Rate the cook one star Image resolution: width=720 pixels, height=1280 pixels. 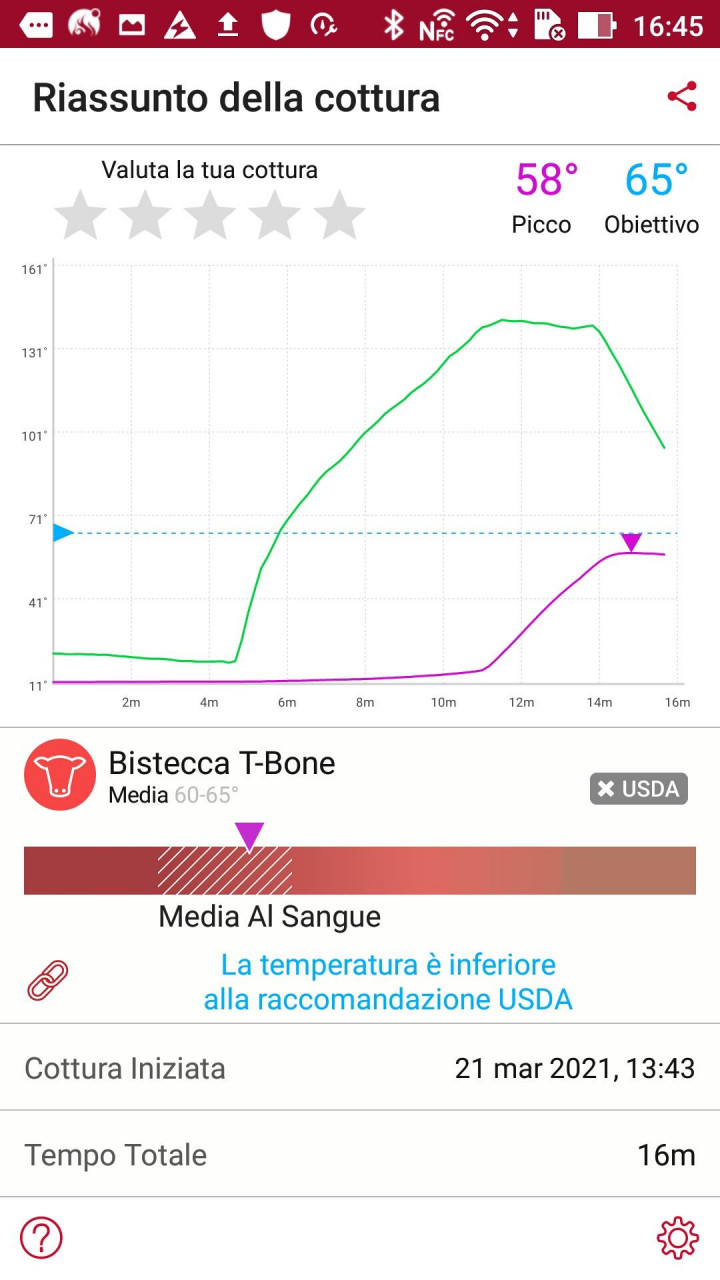tap(80, 215)
